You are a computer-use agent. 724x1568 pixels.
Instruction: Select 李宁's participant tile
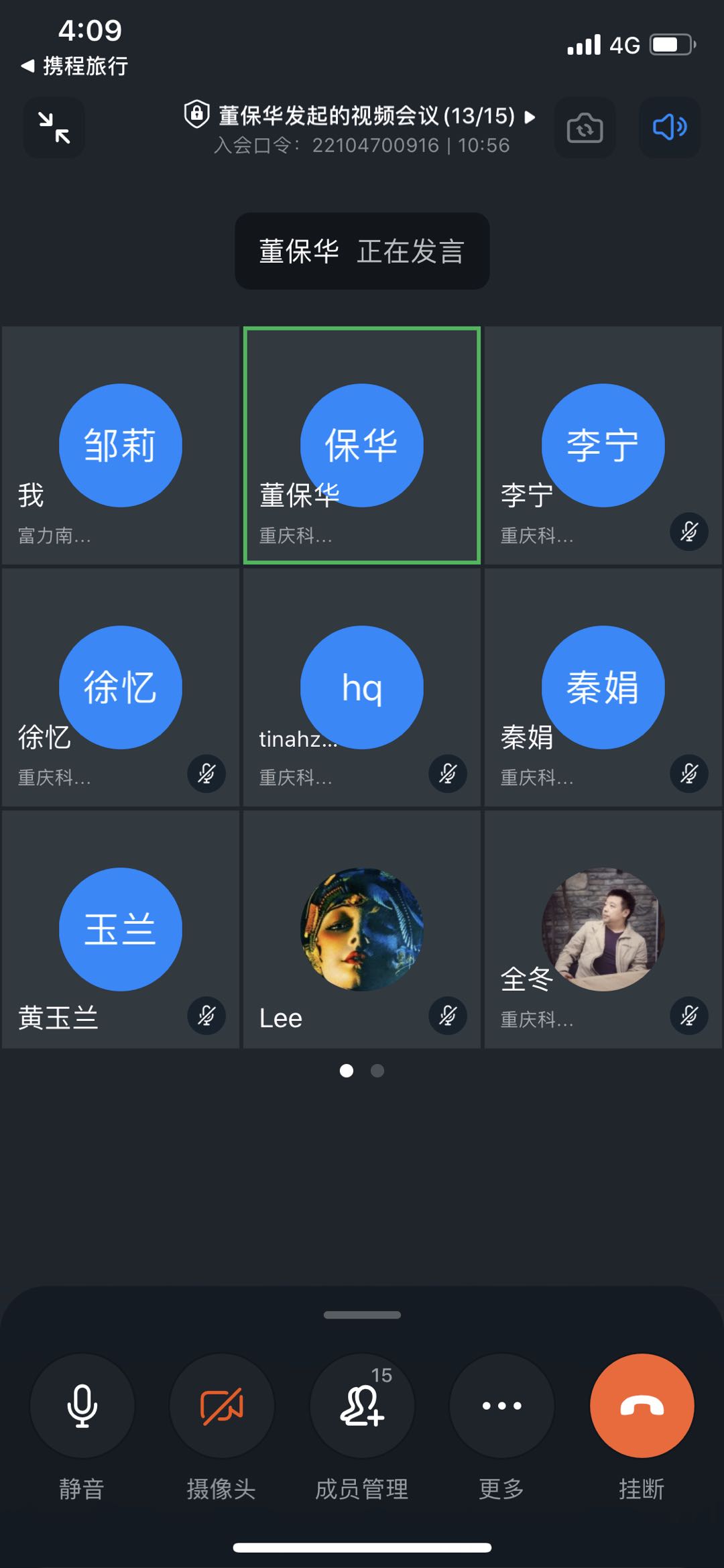(603, 445)
